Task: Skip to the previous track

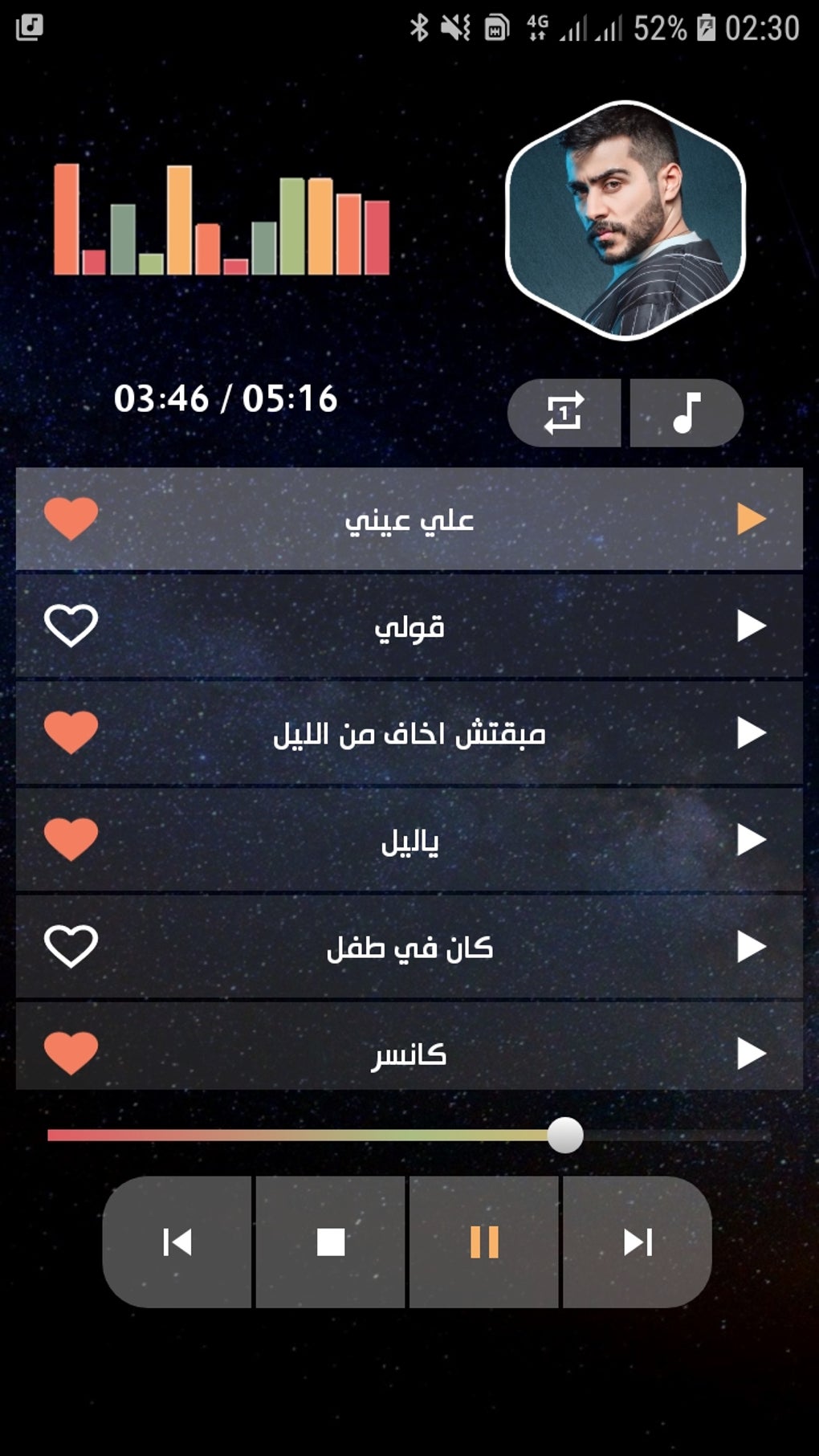Action: point(177,1242)
